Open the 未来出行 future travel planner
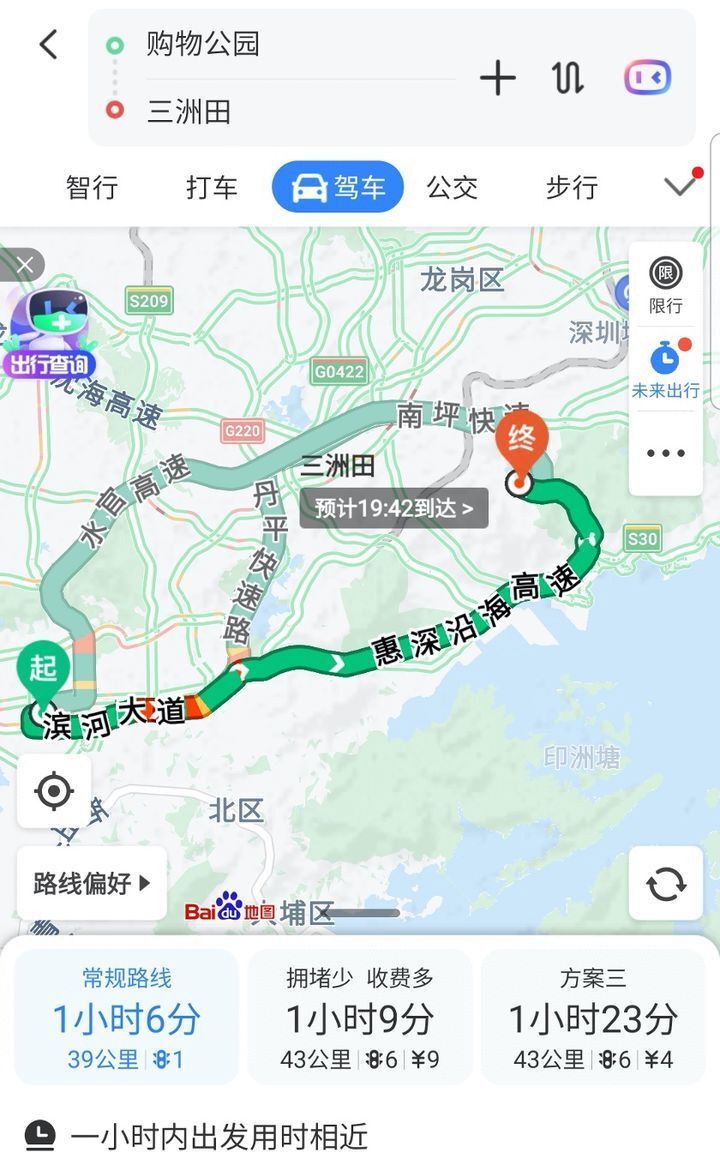This screenshot has width=720, height=1158. pyautogui.click(x=665, y=368)
